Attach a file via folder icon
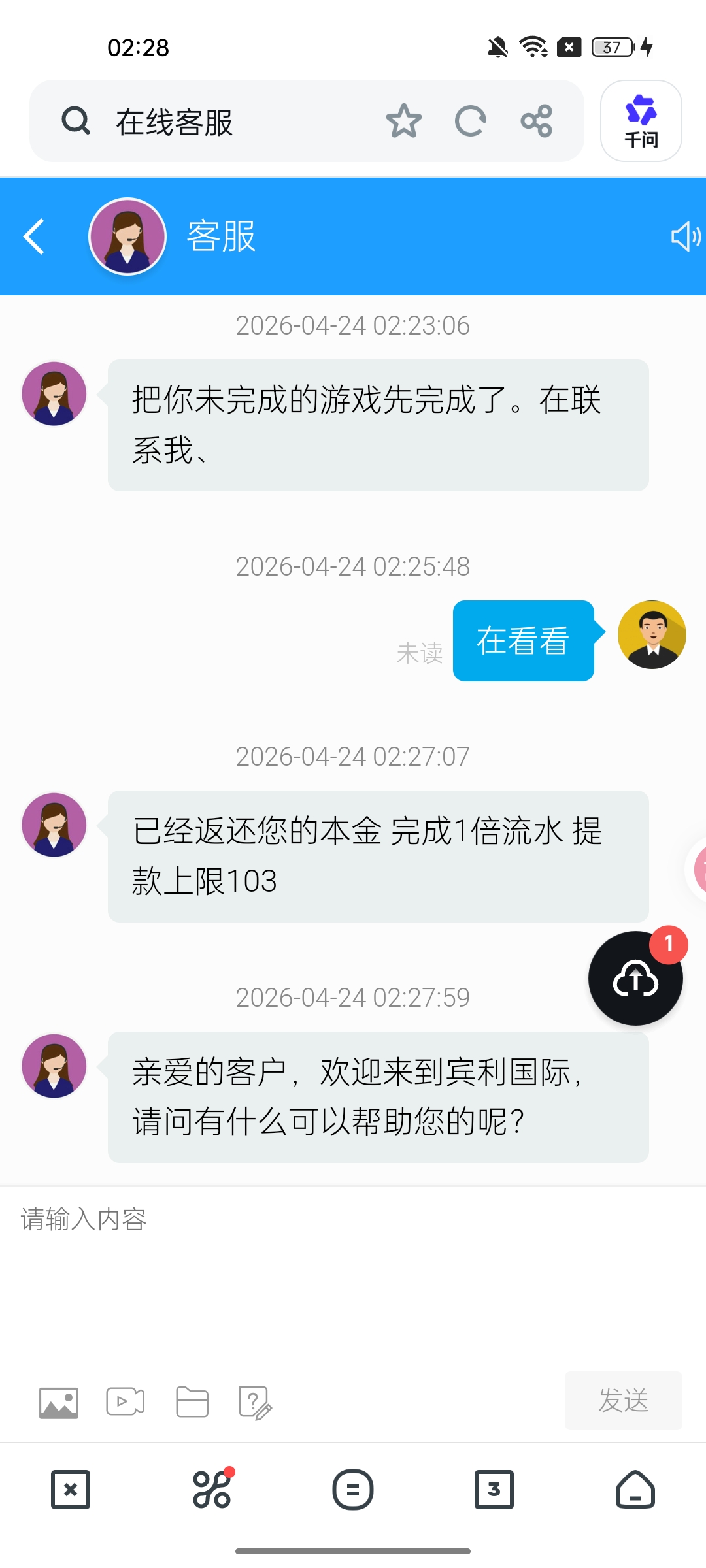Image resolution: width=706 pixels, height=1568 pixels. pos(192,1402)
